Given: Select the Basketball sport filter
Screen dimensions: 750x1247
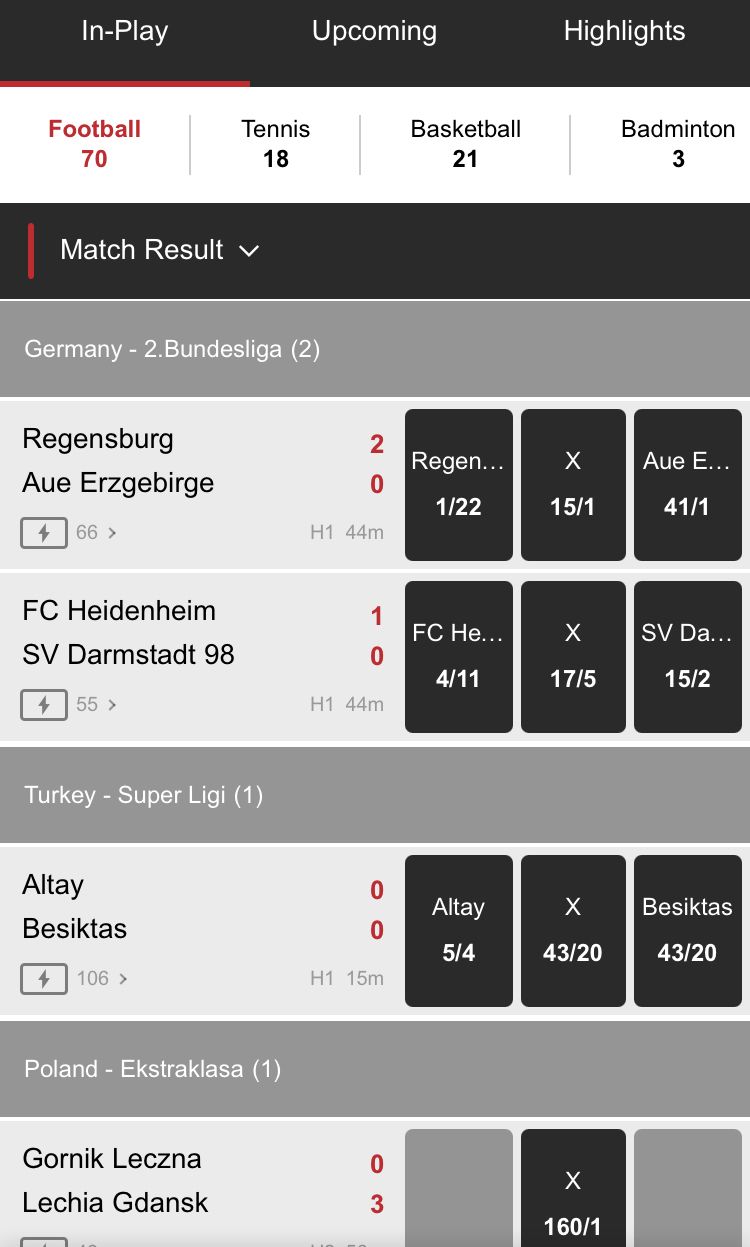Looking at the screenshot, I should pos(465,144).
